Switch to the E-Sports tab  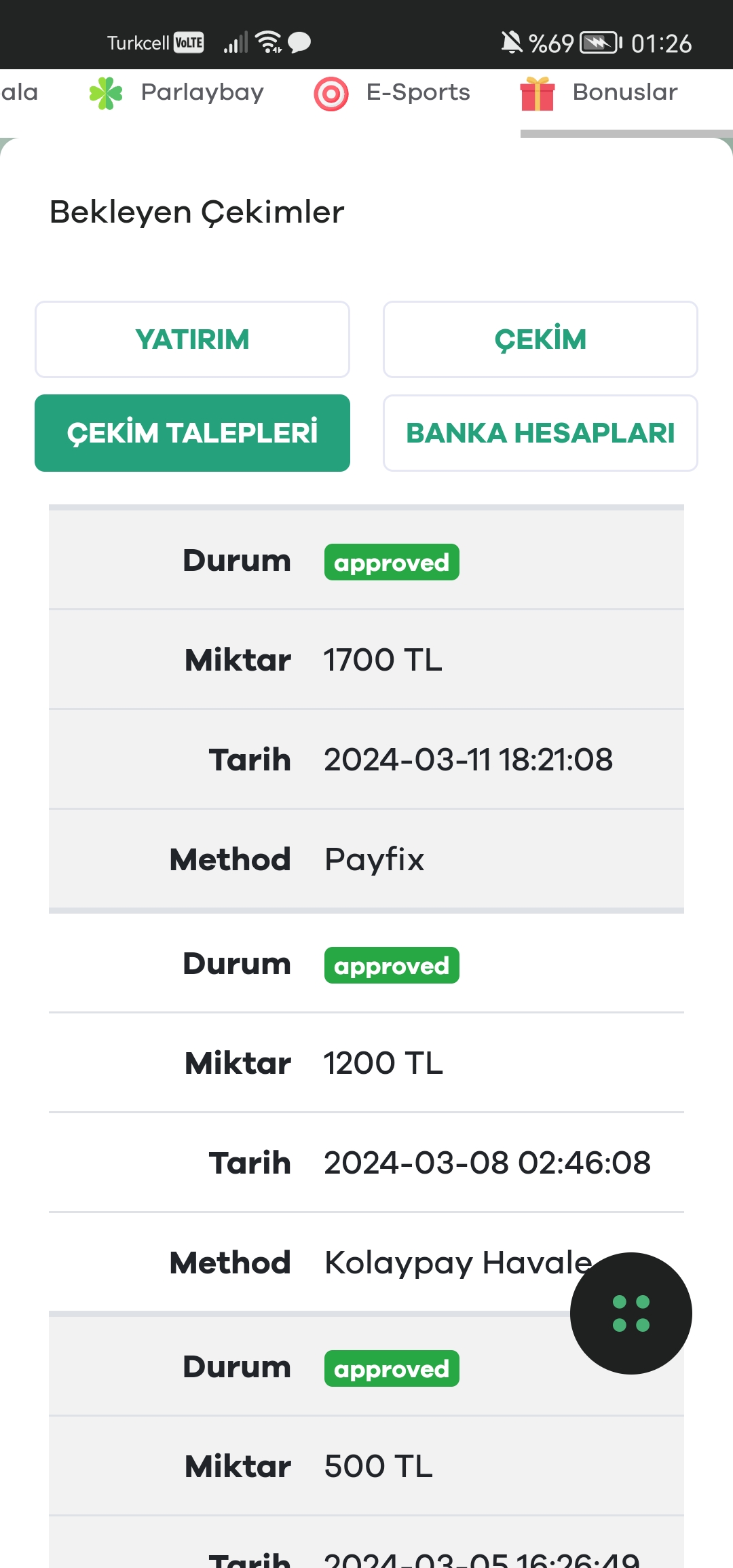[393, 93]
